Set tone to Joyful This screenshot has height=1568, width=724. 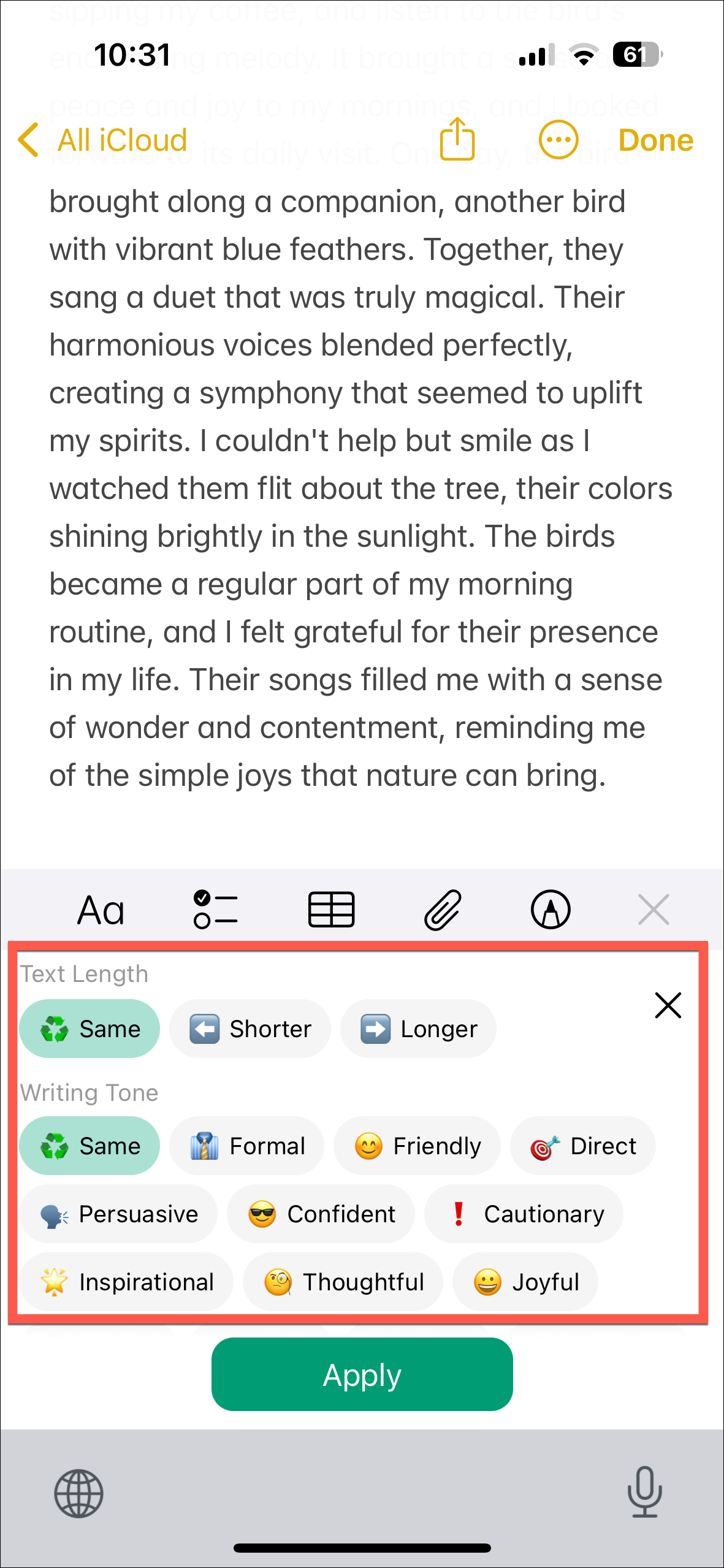pyautogui.click(x=525, y=1282)
